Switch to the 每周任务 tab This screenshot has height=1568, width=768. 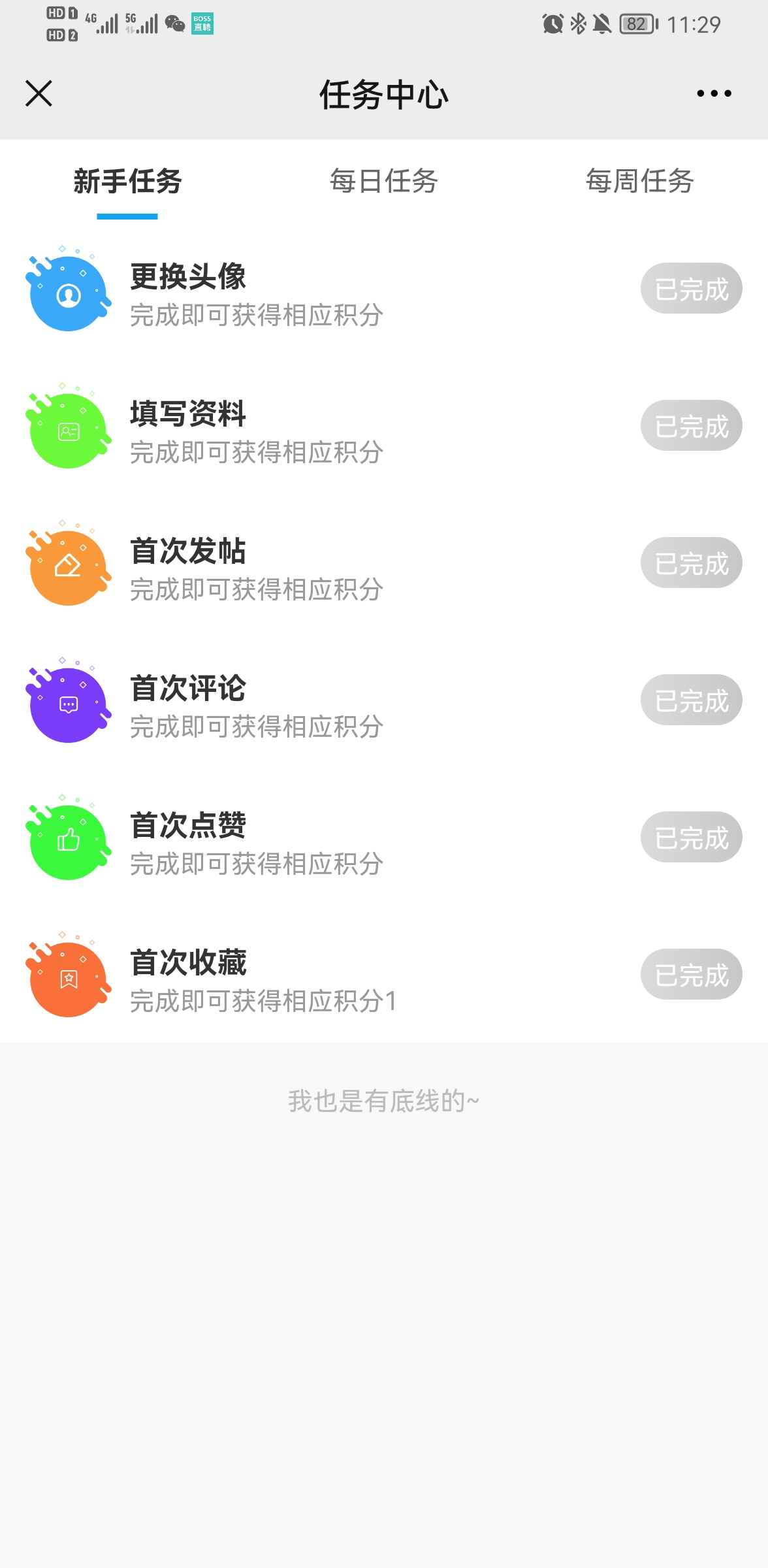(x=639, y=182)
